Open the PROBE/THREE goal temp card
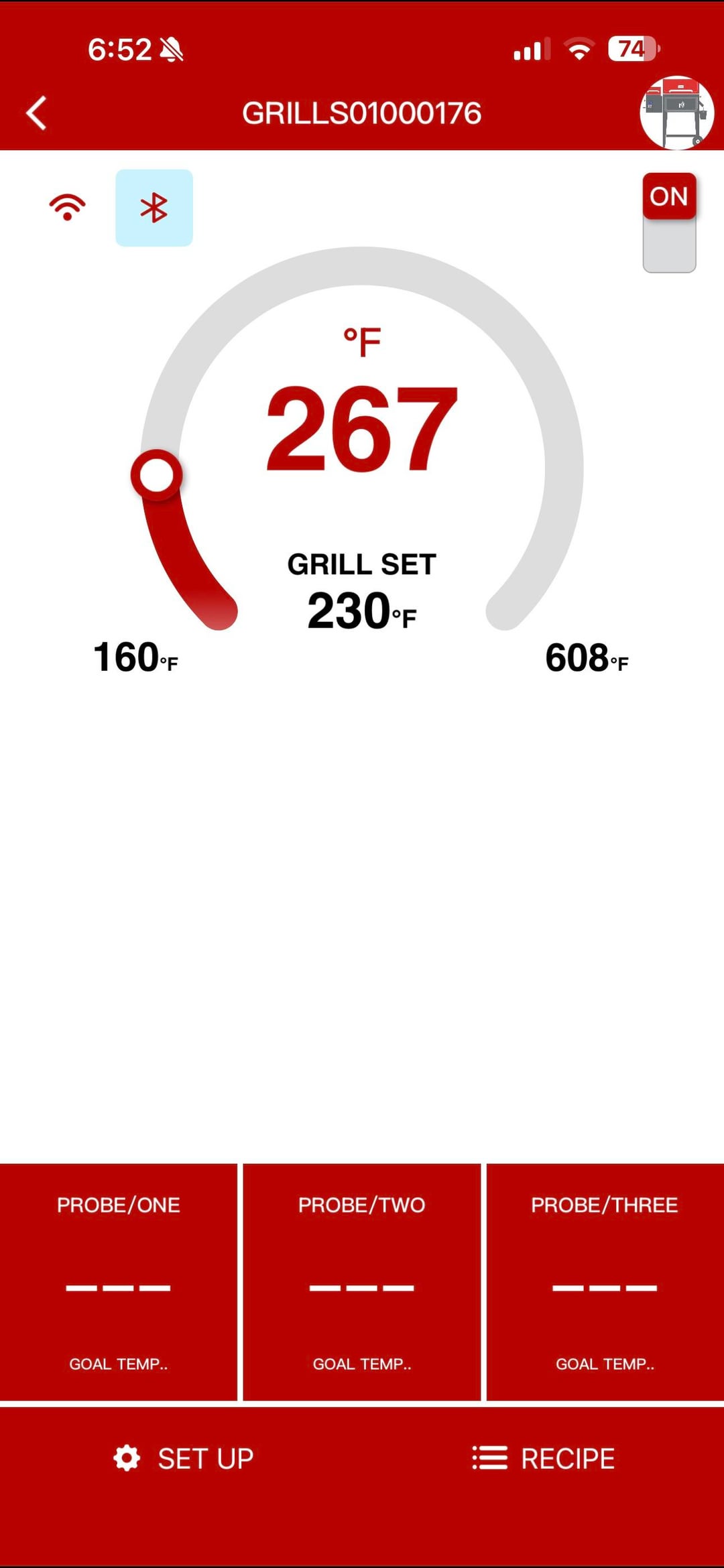The image size is (724, 1568). tap(605, 1282)
